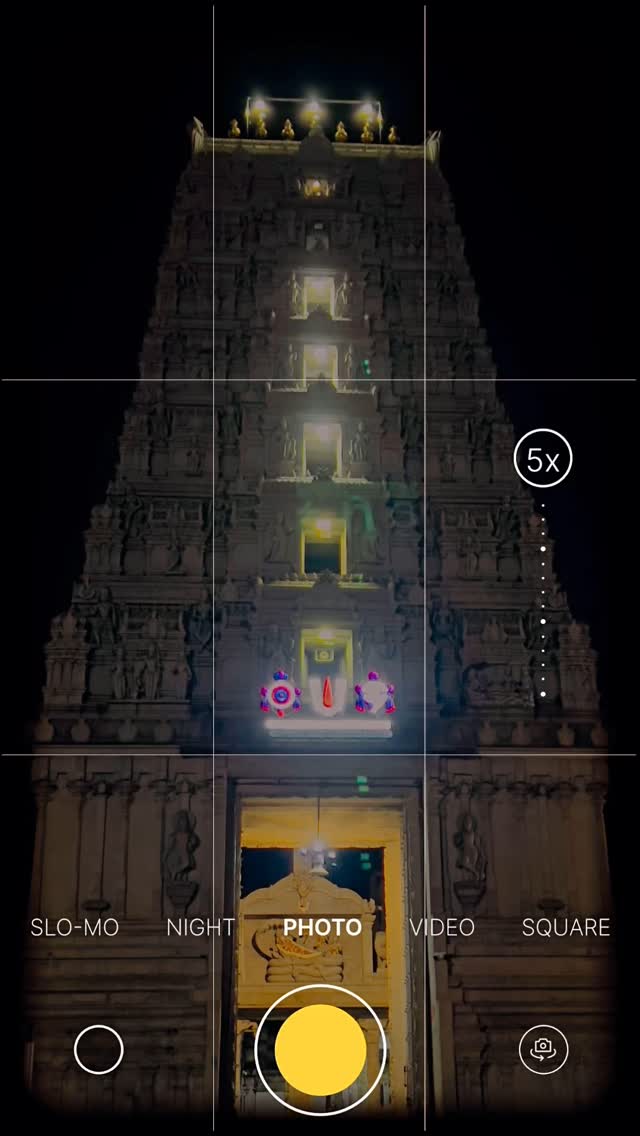Open the last photo circle thumbnail

(98, 1050)
